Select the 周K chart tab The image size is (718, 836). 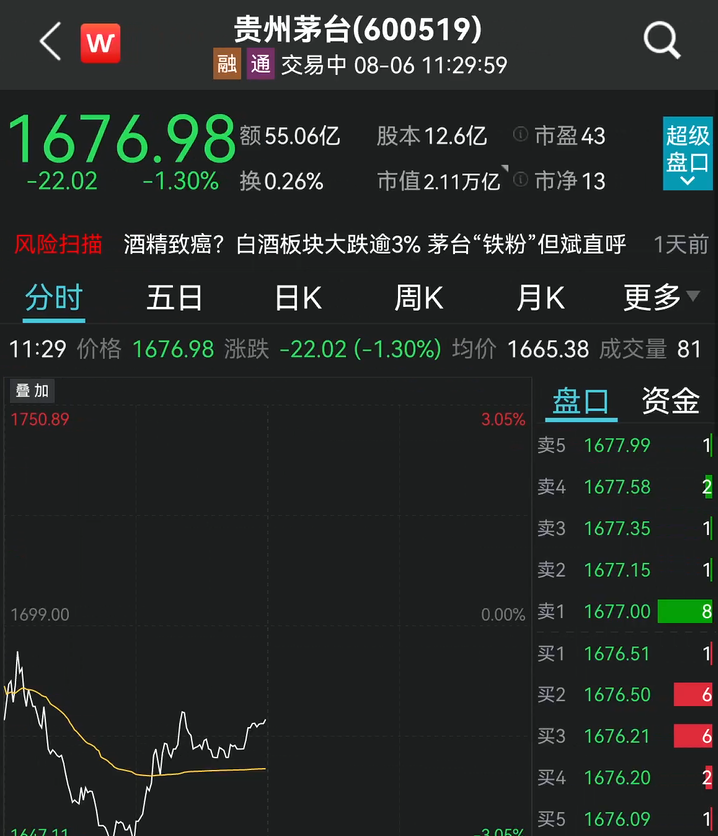[419, 298]
